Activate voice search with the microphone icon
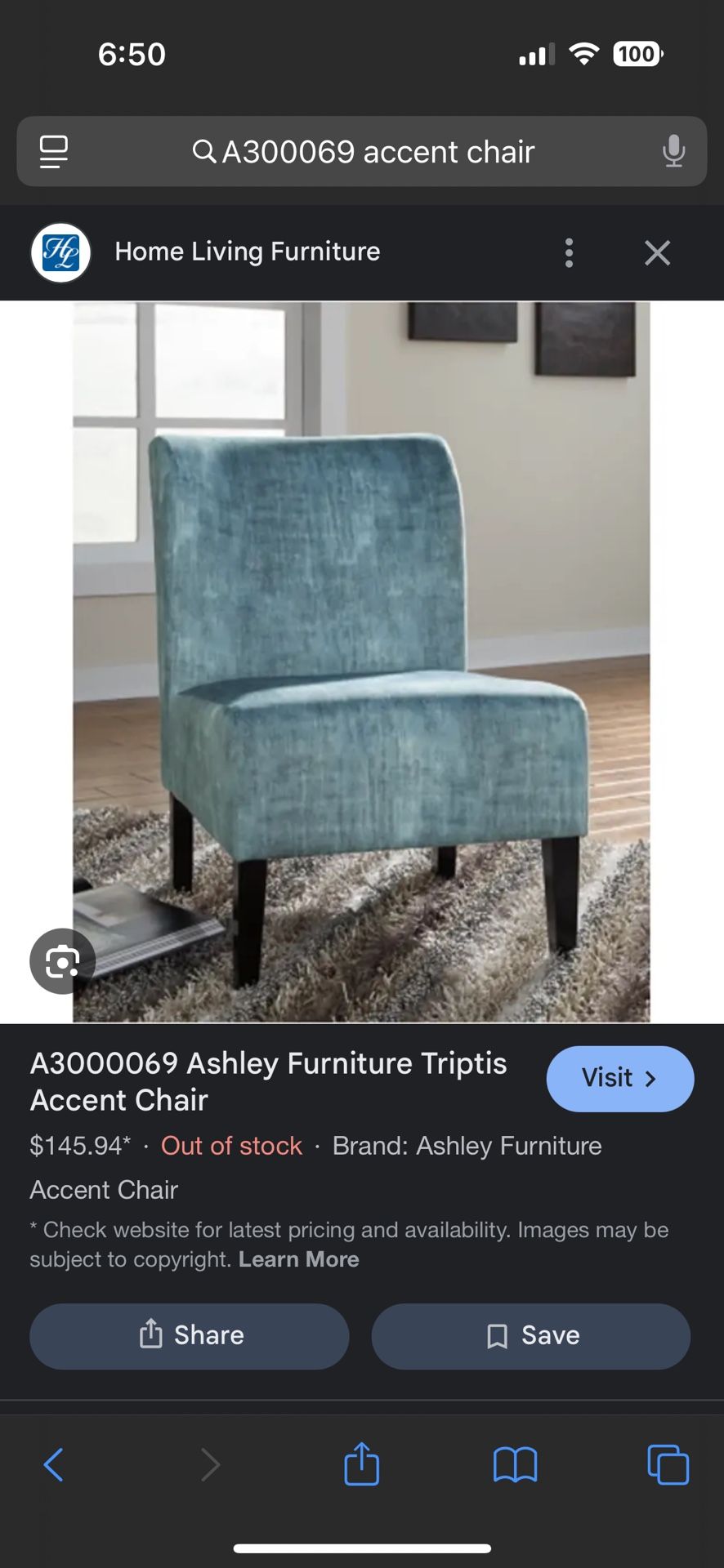This screenshot has height=1568, width=724. [673, 152]
